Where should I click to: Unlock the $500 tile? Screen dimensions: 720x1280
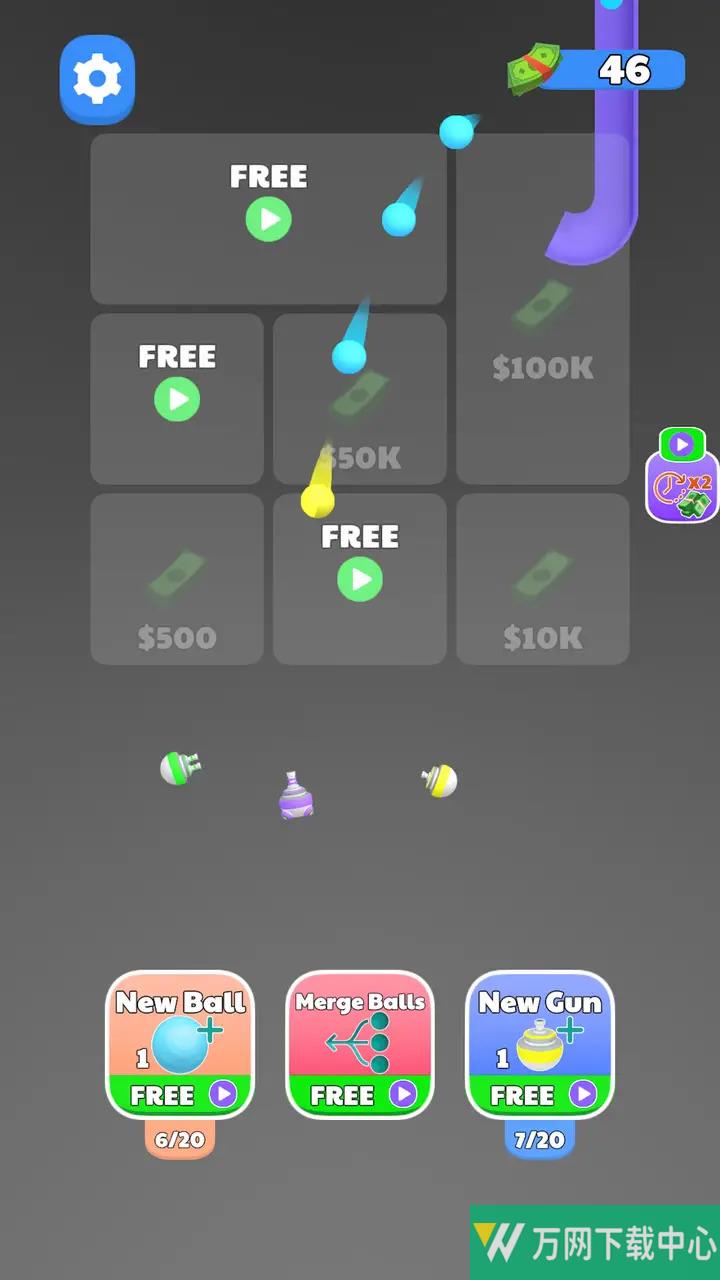[x=177, y=580]
